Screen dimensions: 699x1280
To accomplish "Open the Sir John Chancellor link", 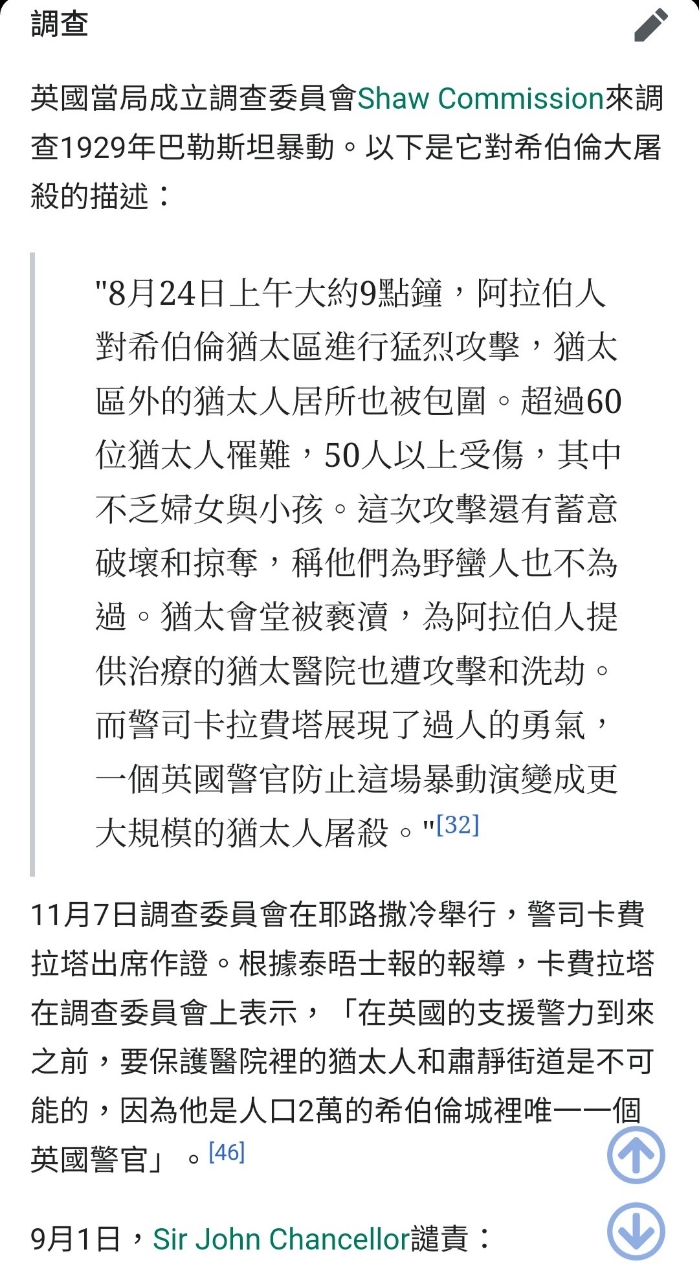I will tap(281, 1240).
